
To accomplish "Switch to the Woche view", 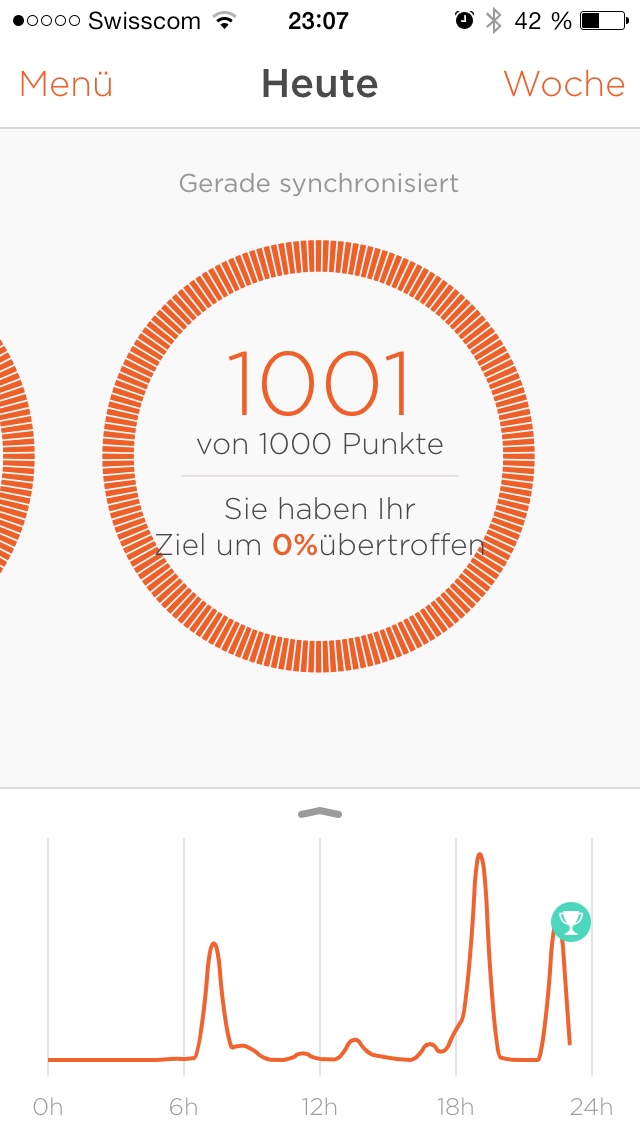I will point(564,84).
